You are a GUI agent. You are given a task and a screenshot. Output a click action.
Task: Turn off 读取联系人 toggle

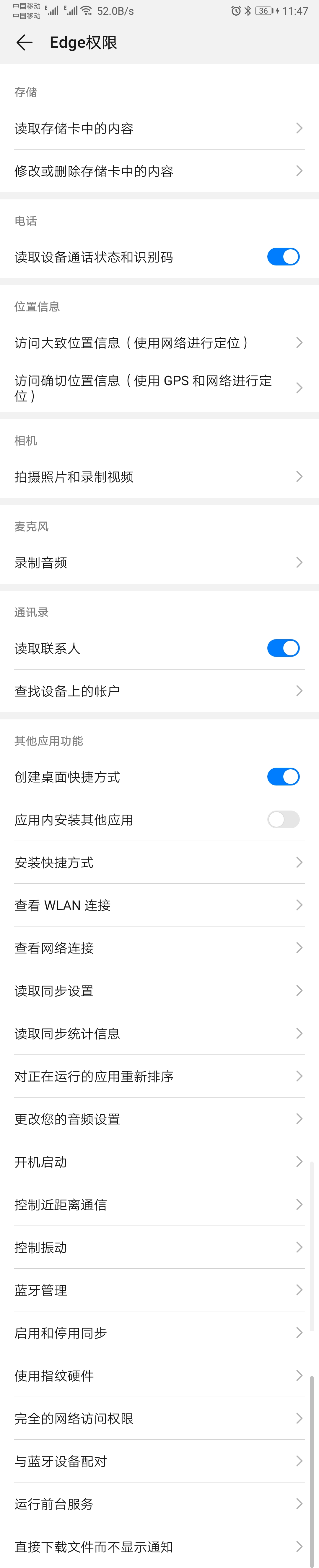pos(283,648)
